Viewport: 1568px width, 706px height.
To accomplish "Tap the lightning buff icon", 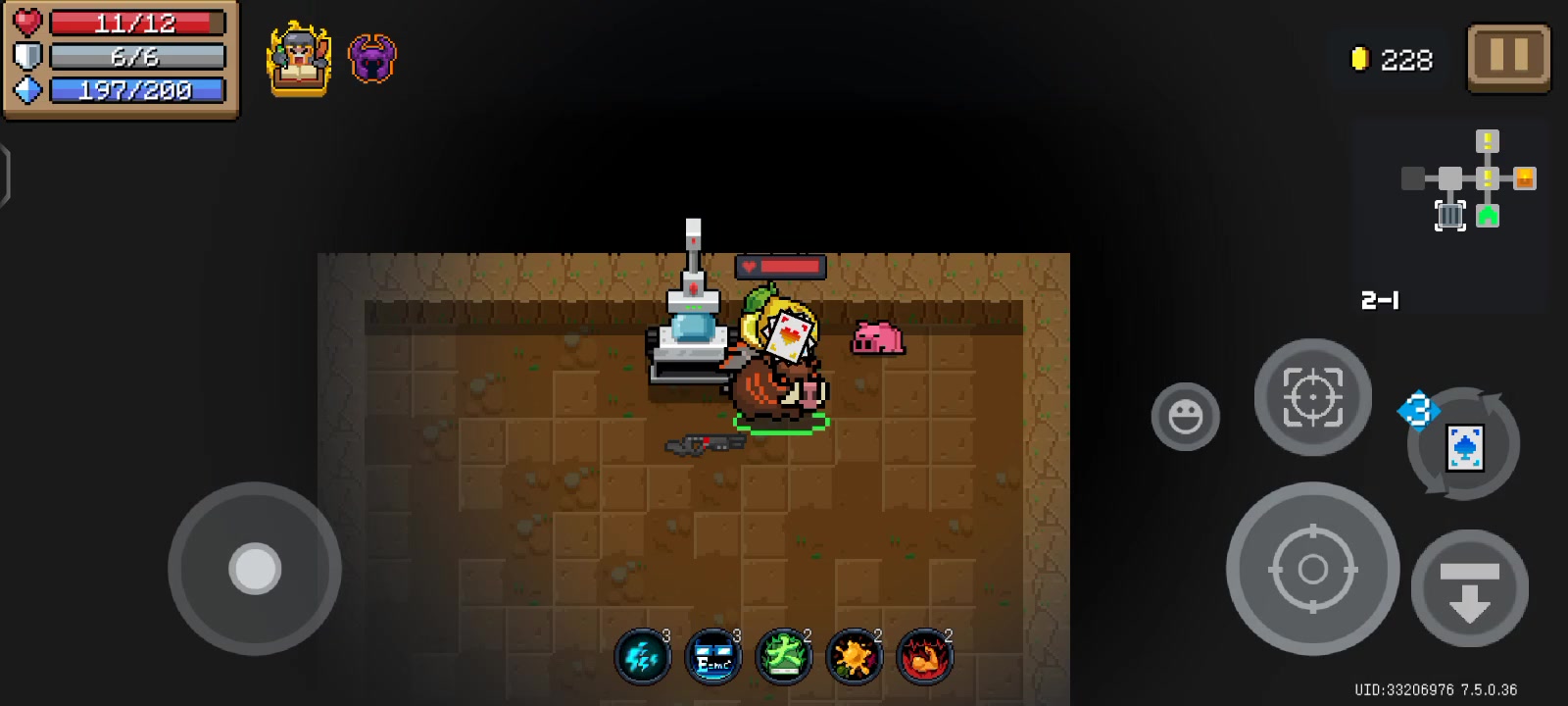I will 643,657.
